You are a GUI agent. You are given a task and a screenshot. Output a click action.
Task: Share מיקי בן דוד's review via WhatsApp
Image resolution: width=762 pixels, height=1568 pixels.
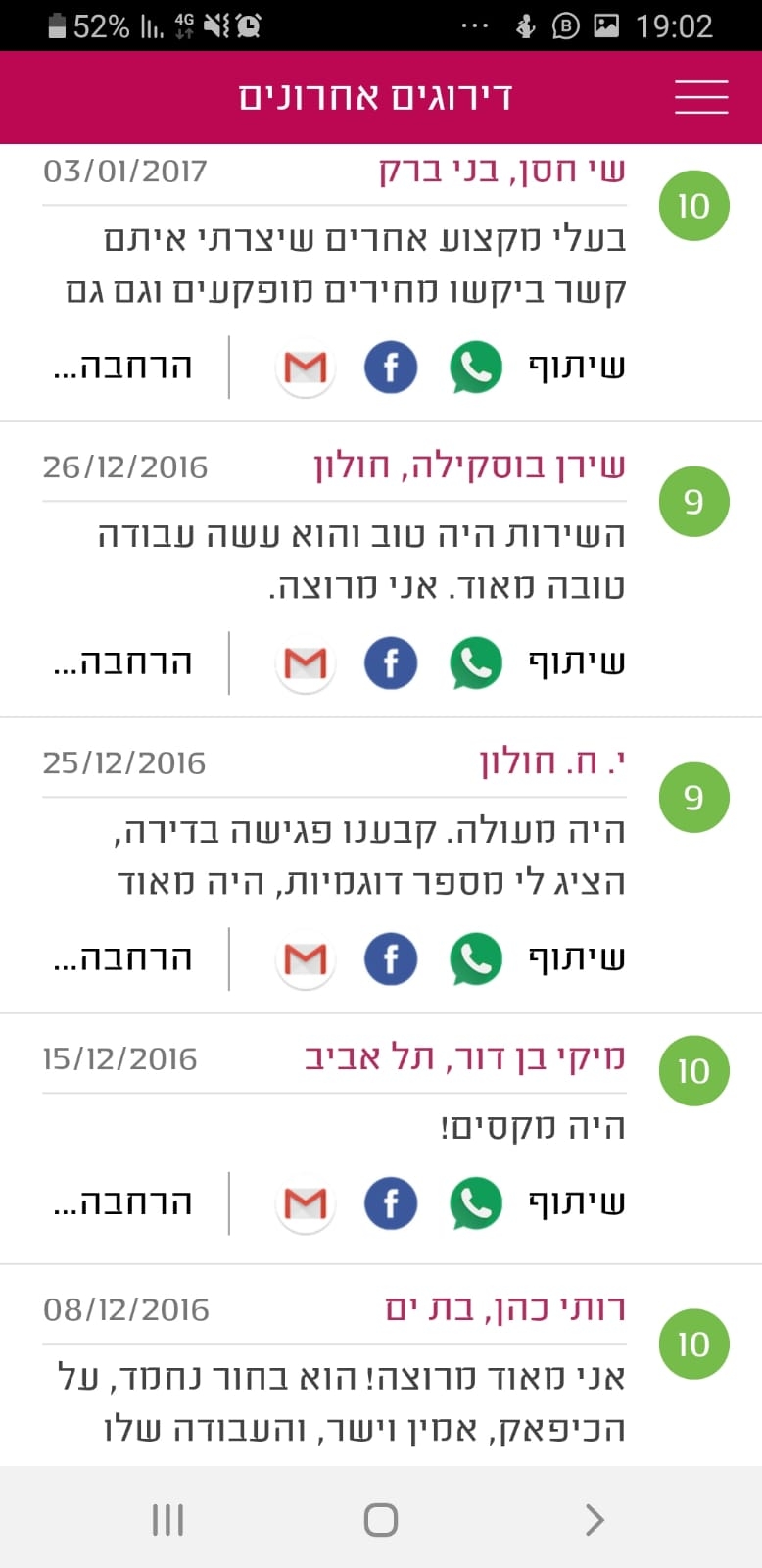pos(476,1203)
